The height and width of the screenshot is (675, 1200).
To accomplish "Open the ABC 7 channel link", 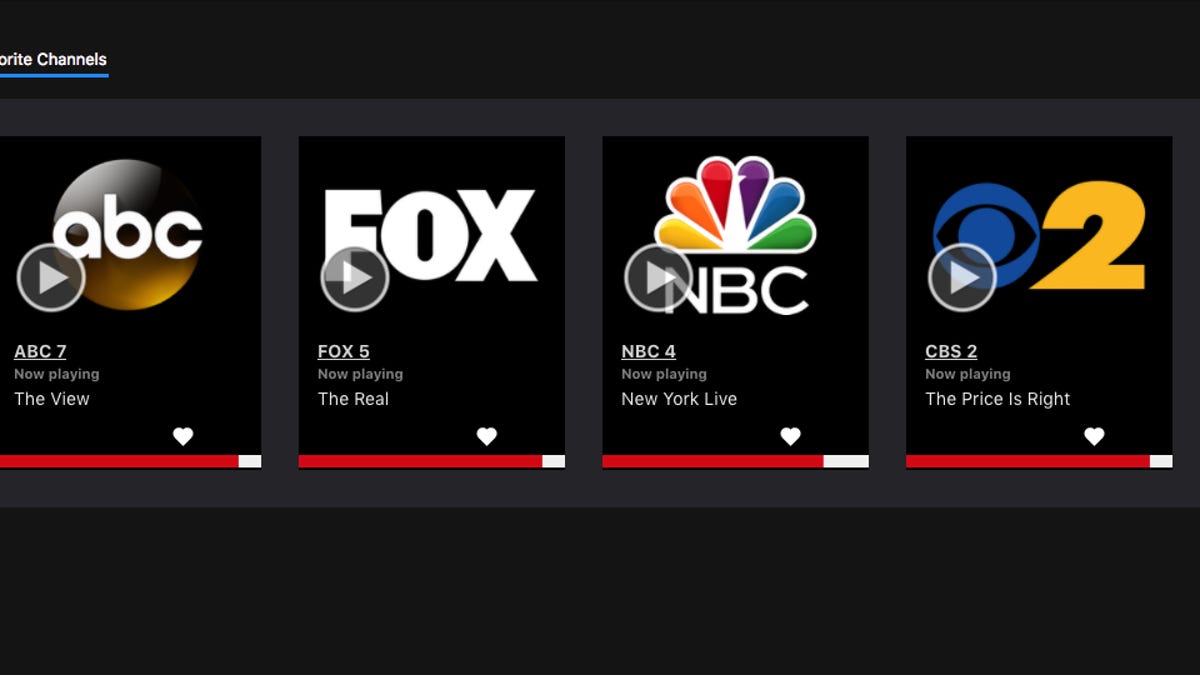I will 40,351.
